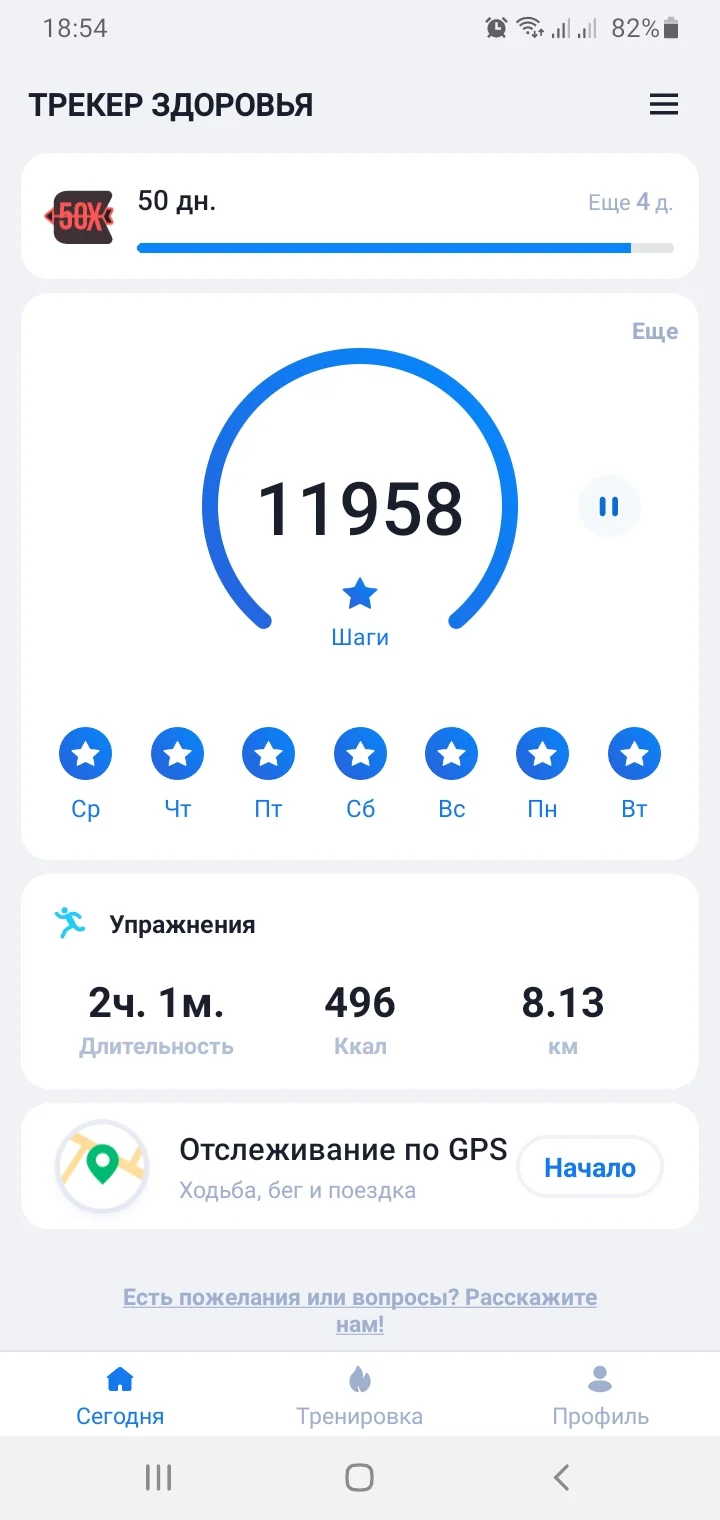Toggle the star for Сб (Saturday)

pos(360,753)
